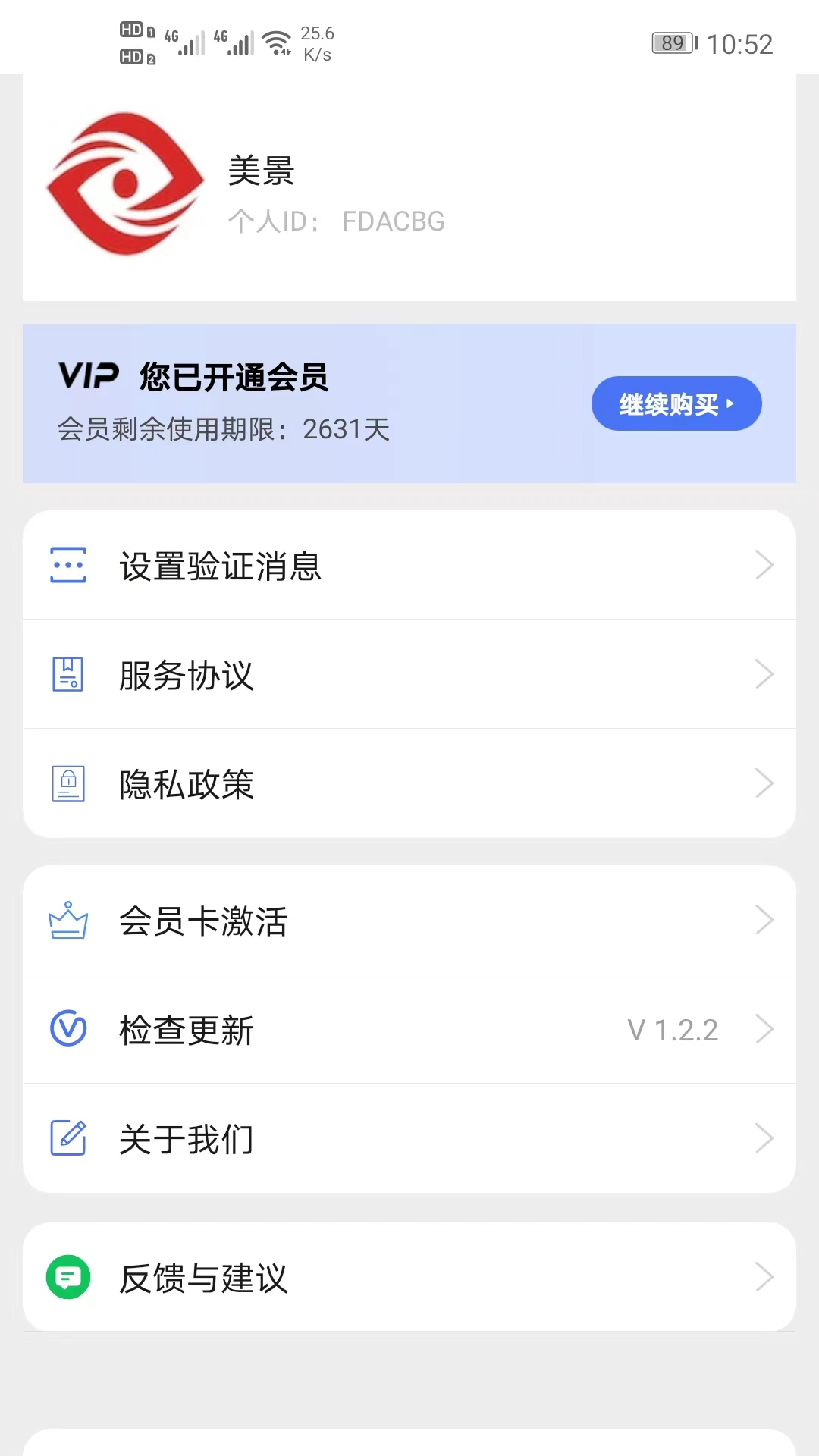819x1456 pixels.
Task: Click the 服务协议 document icon
Action: tap(68, 675)
